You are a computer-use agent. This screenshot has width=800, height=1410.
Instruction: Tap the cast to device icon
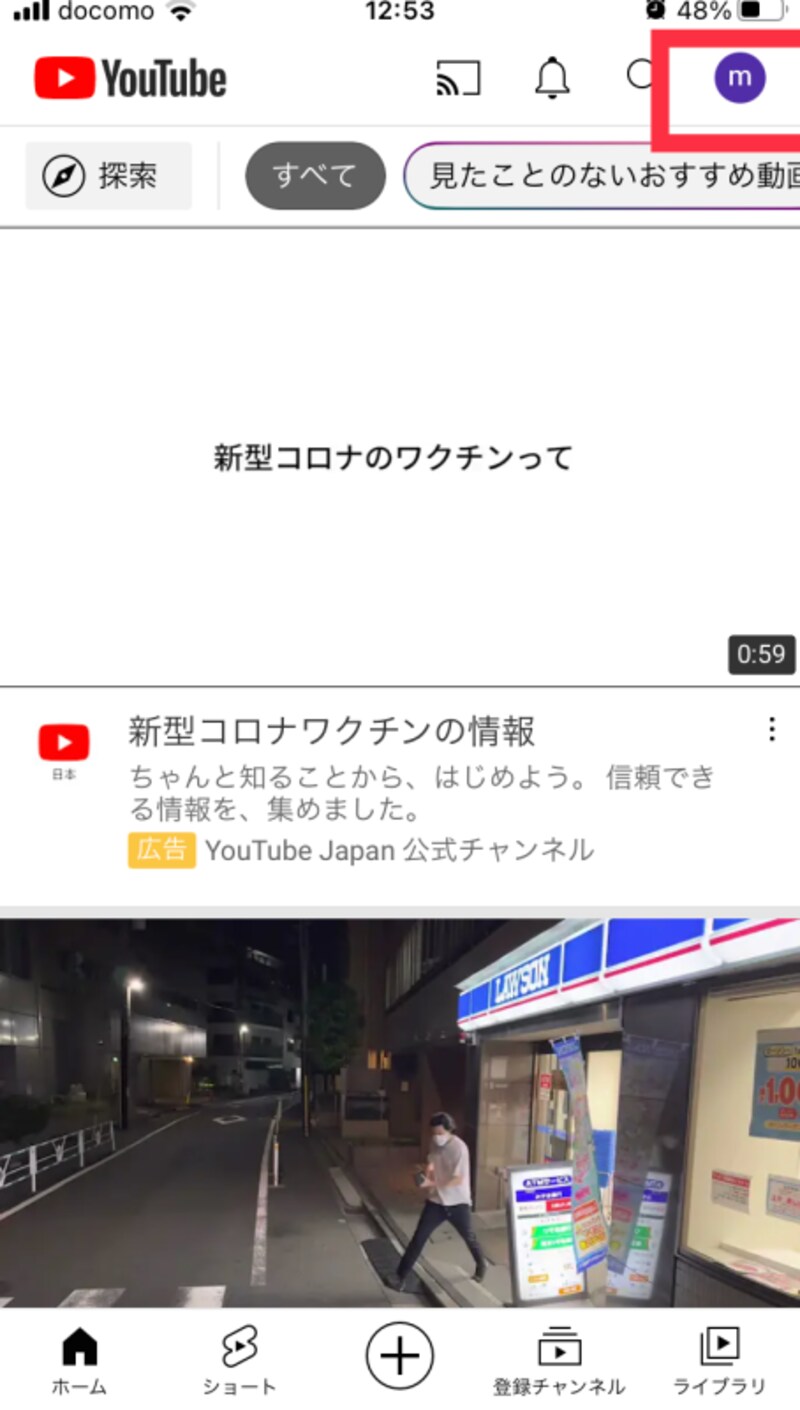point(458,78)
